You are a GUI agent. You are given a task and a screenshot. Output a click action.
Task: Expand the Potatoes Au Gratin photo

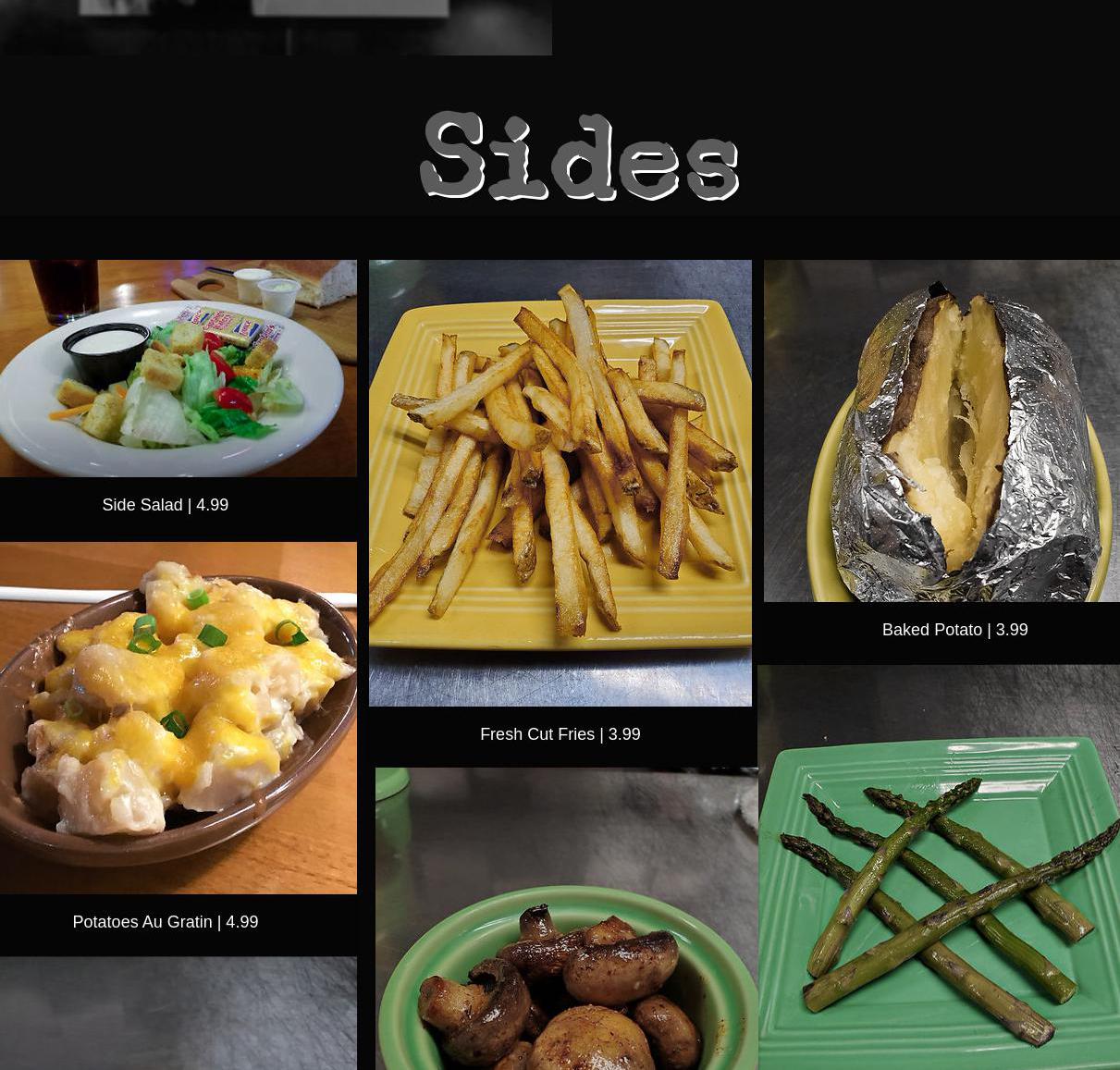tap(178, 718)
